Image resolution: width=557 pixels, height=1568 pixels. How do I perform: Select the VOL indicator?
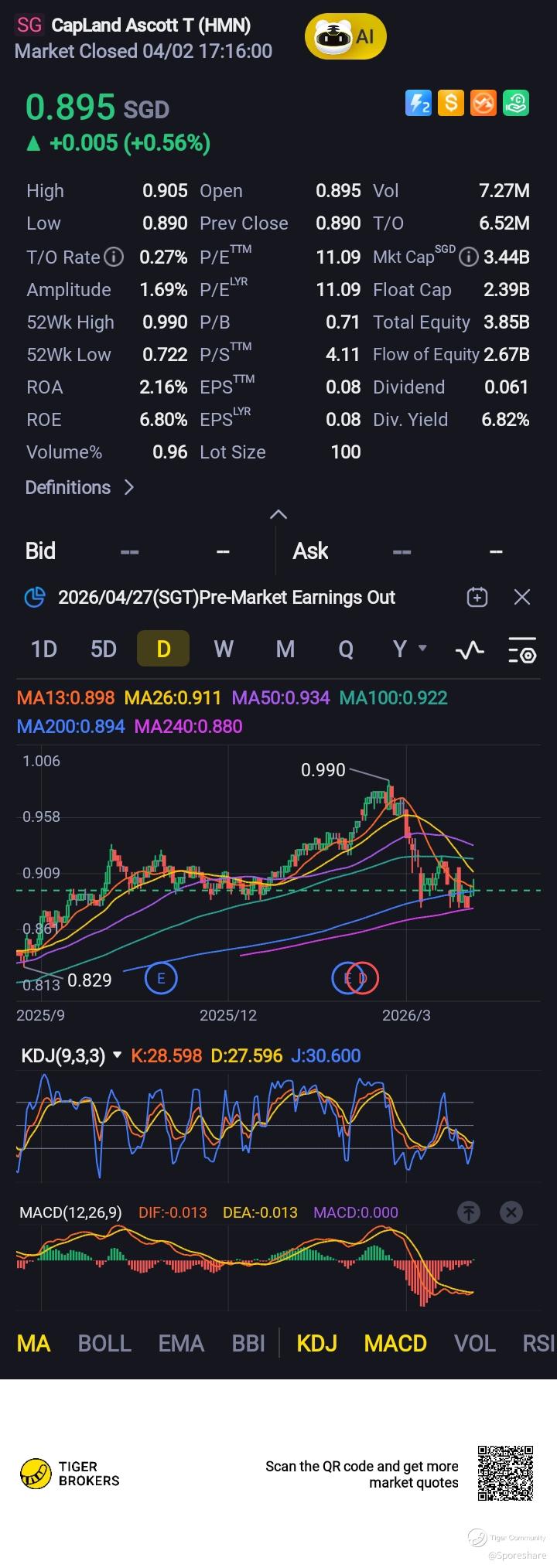pyautogui.click(x=474, y=1343)
